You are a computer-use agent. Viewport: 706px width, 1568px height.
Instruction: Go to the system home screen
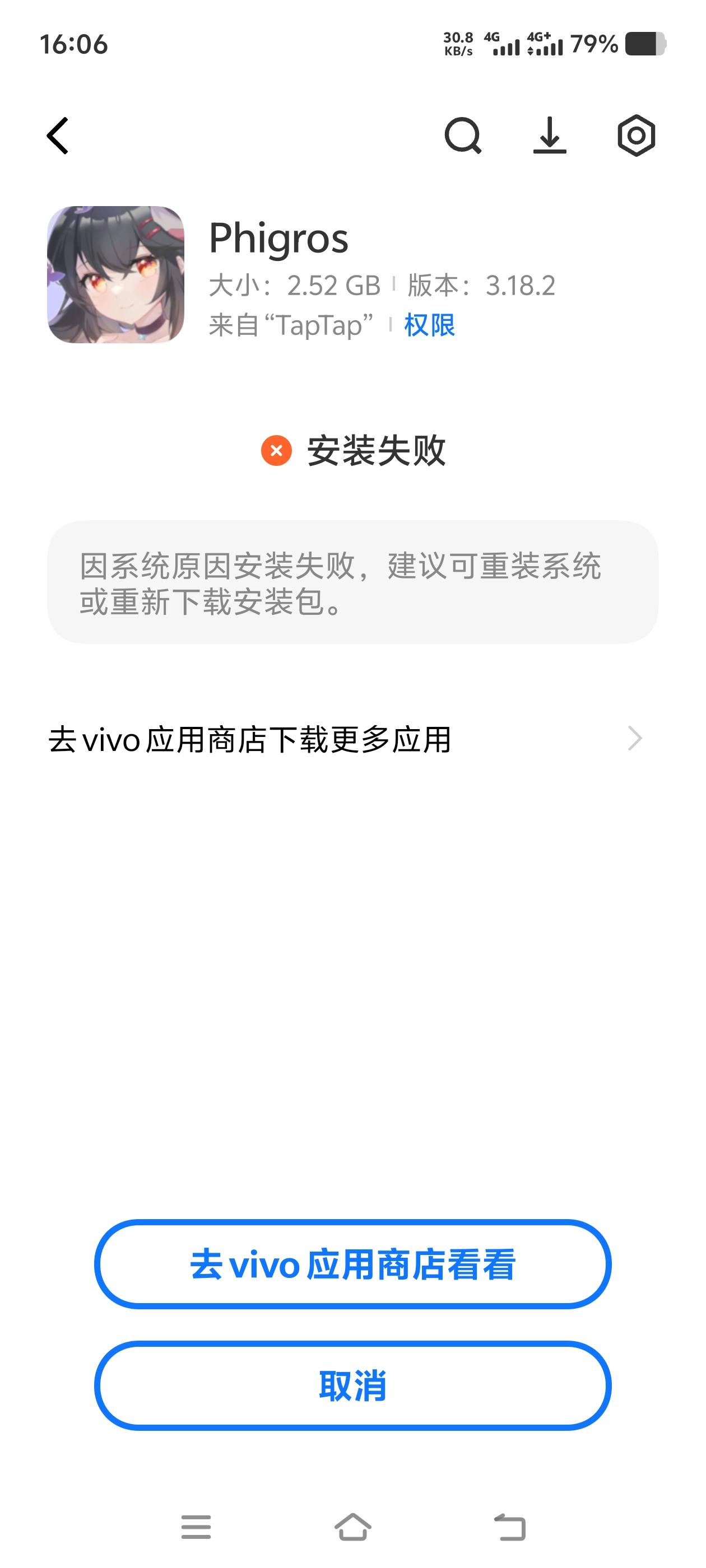pyautogui.click(x=352, y=1527)
